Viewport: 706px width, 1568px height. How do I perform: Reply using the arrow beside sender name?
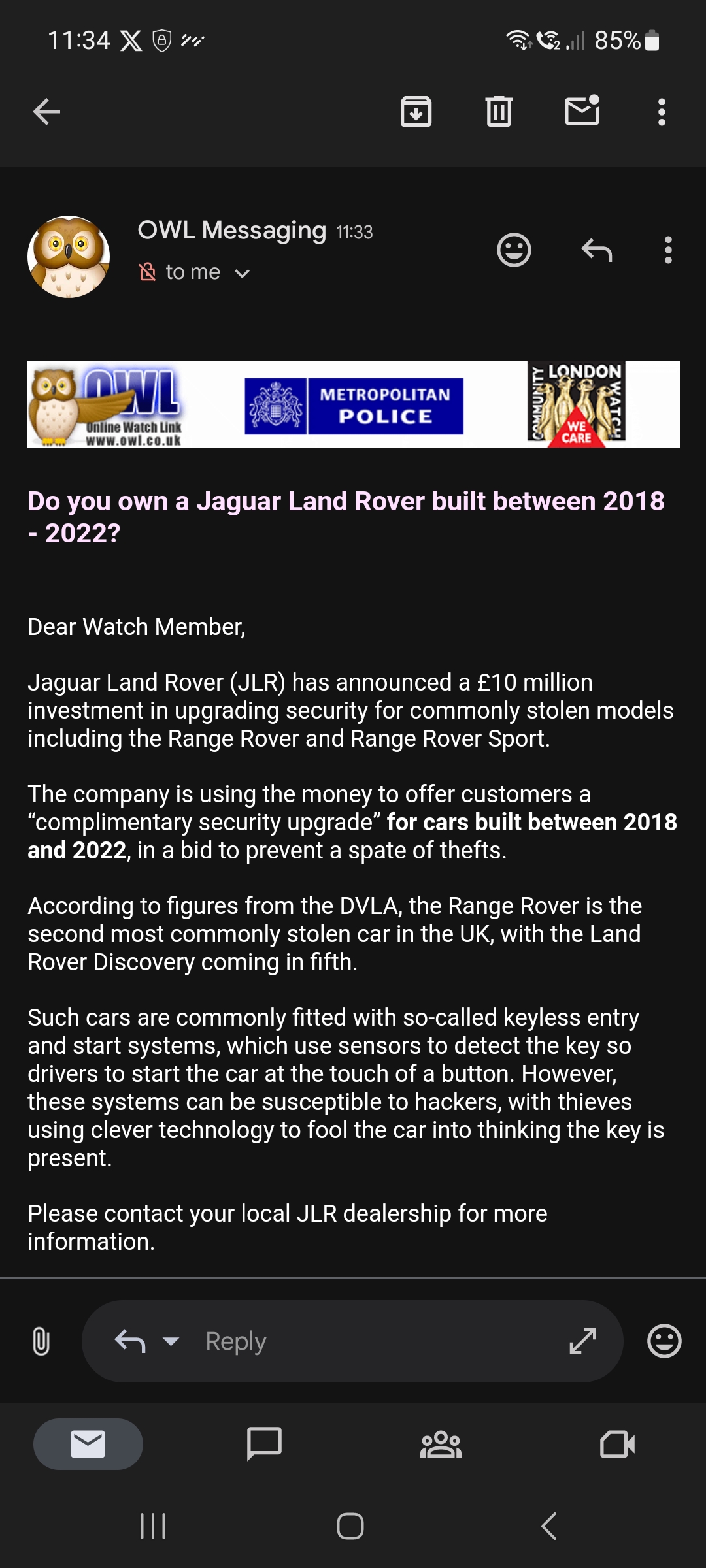pos(597,250)
